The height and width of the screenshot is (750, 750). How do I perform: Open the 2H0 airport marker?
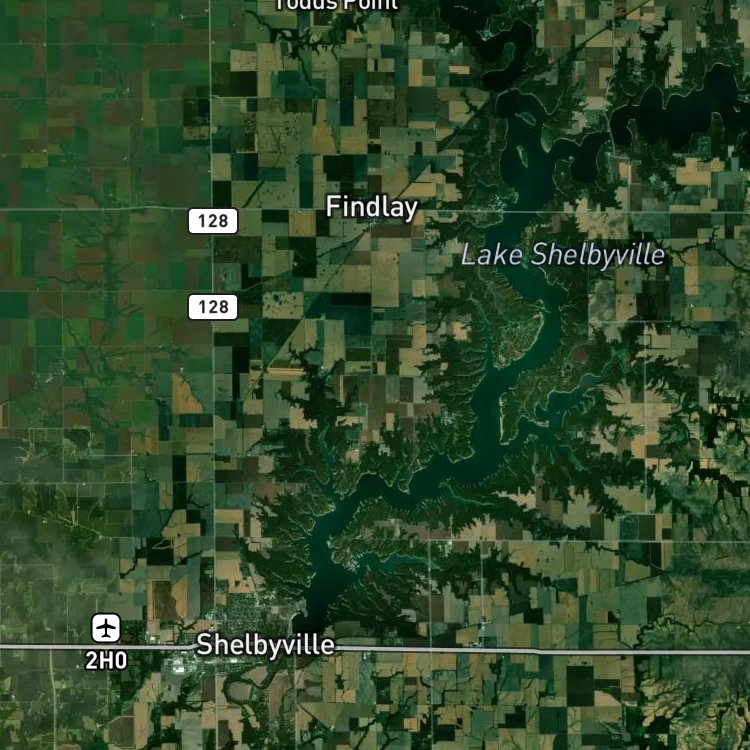click(x=106, y=628)
